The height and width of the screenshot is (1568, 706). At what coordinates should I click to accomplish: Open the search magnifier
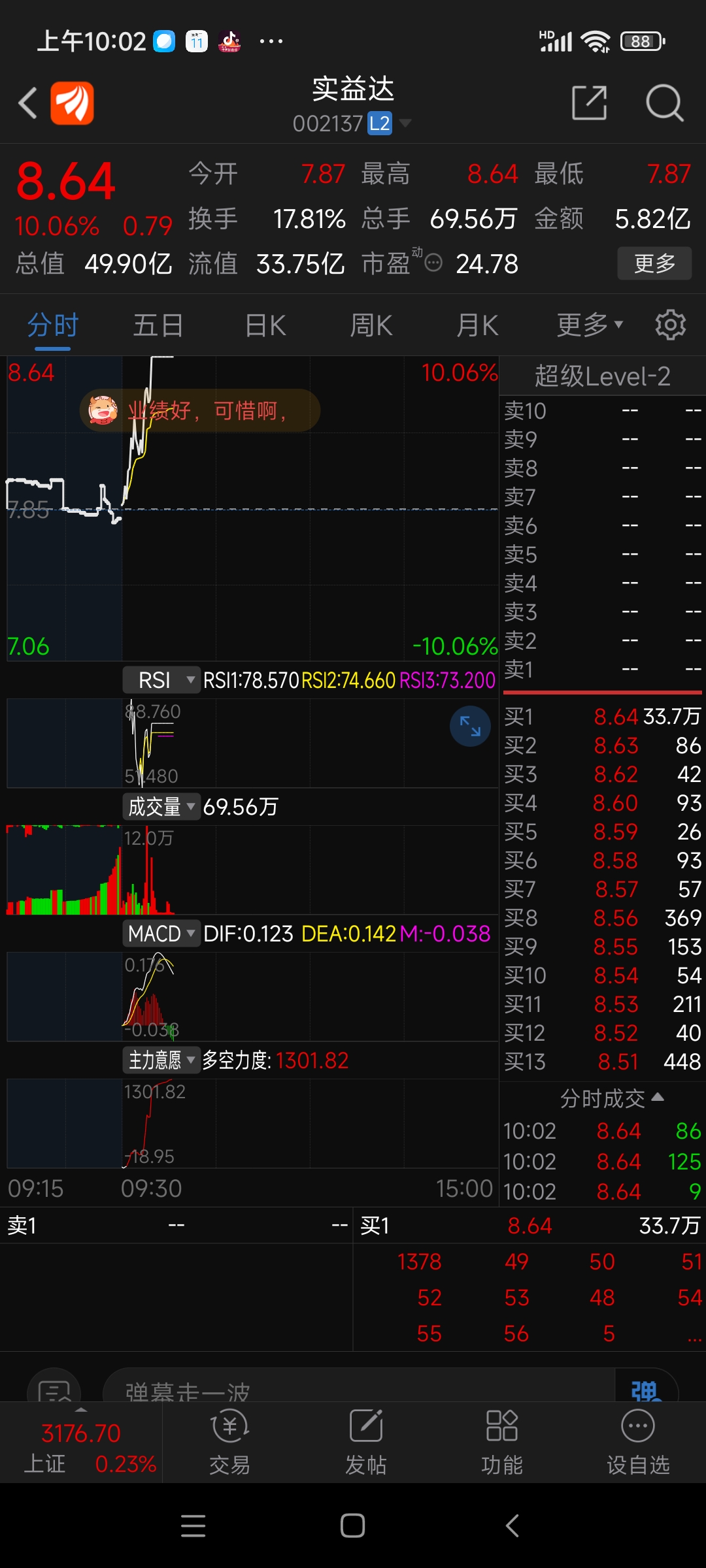664,103
